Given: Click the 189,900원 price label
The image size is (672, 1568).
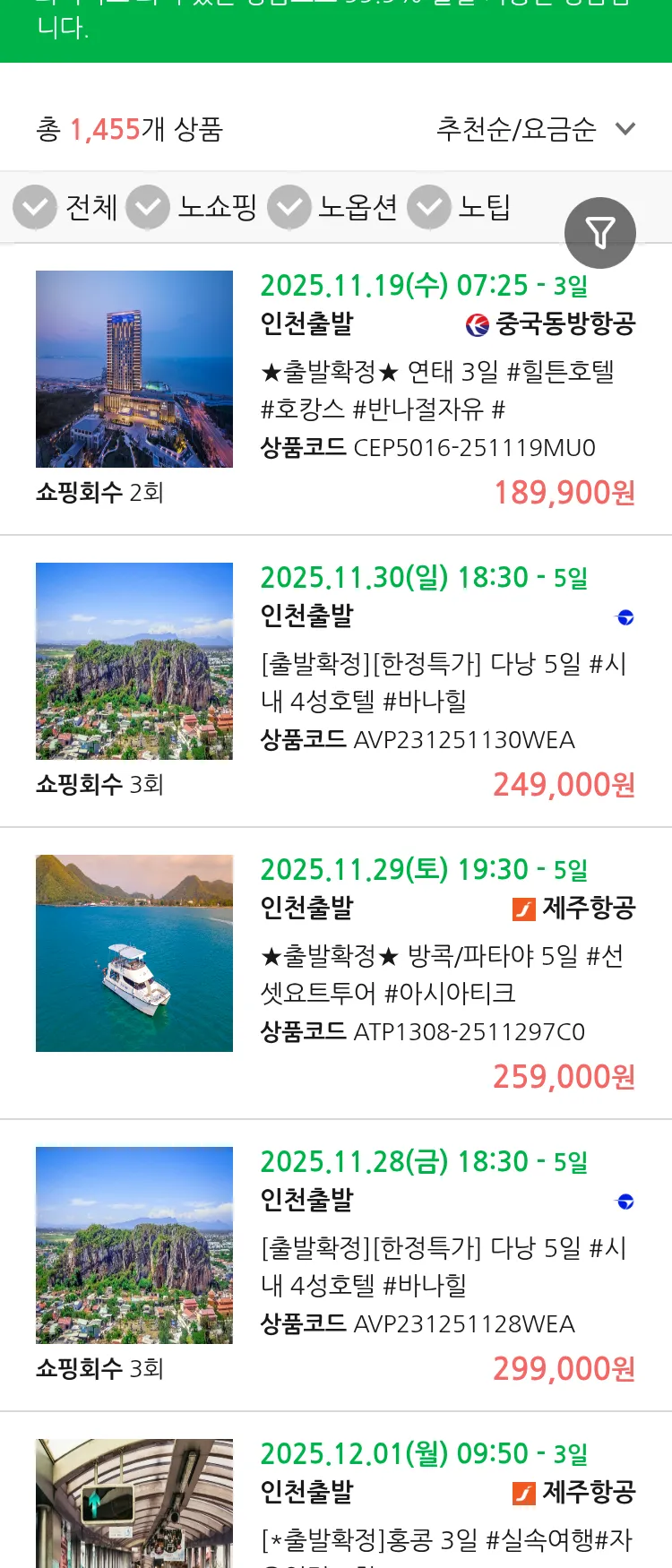Looking at the screenshot, I should tap(563, 492).
